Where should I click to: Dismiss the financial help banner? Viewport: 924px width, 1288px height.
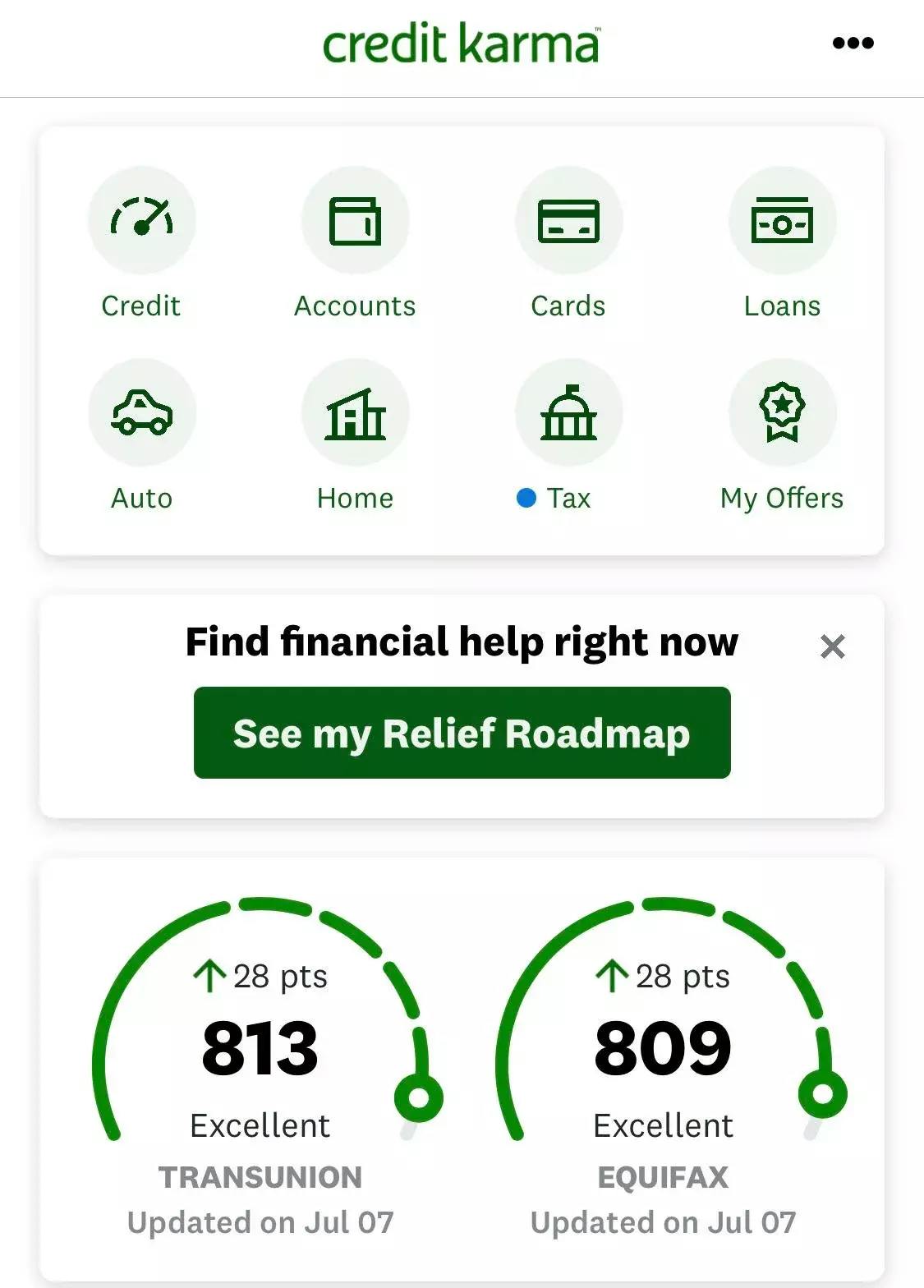(x=832, y=647)
